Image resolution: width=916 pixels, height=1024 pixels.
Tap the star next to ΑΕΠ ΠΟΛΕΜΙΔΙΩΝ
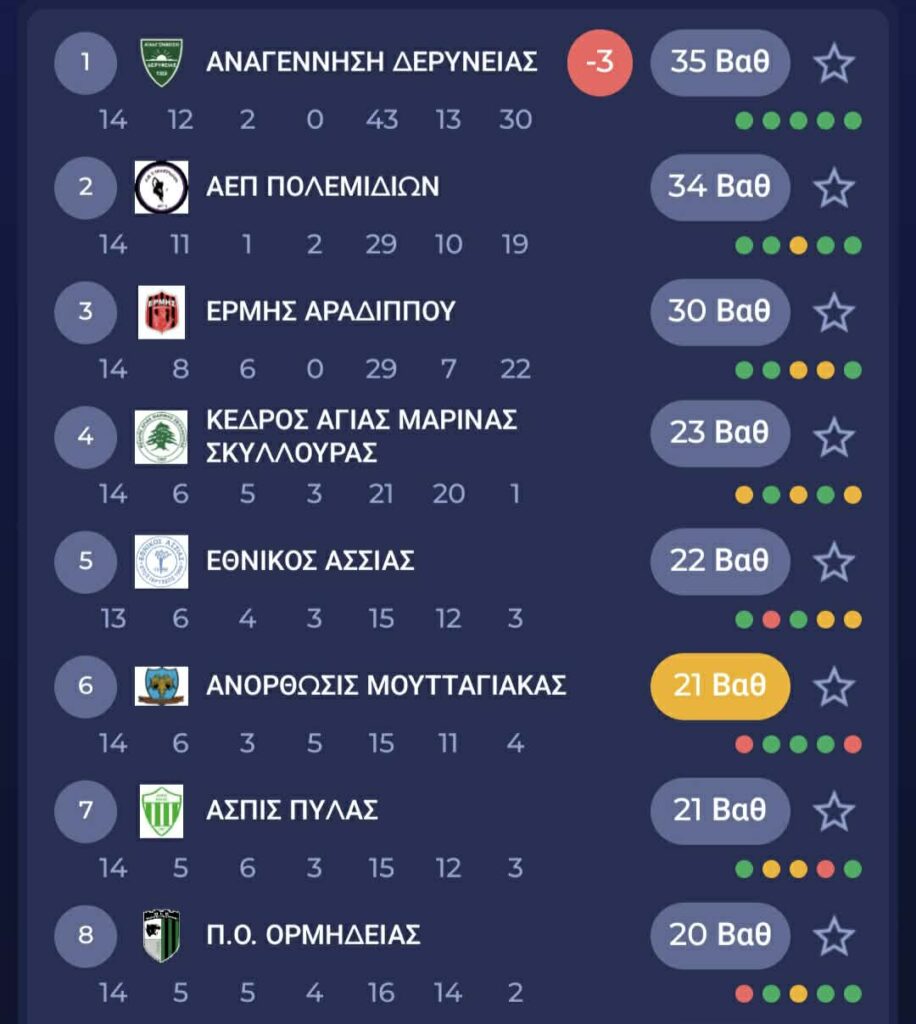(x=833, y=188)
